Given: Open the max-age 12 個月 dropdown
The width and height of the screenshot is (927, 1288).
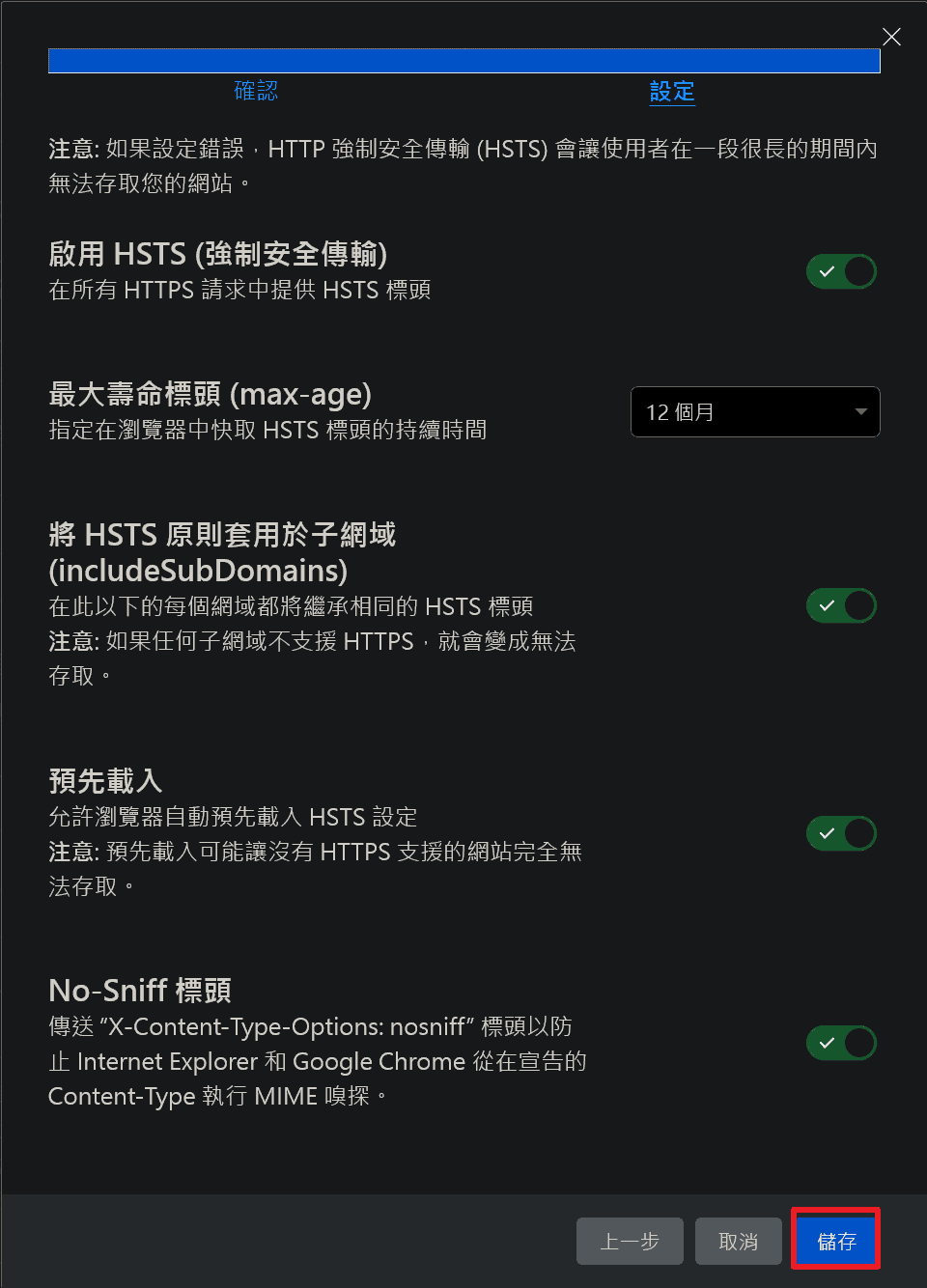Looking at the screenshot, I should (x=755, y=412).
